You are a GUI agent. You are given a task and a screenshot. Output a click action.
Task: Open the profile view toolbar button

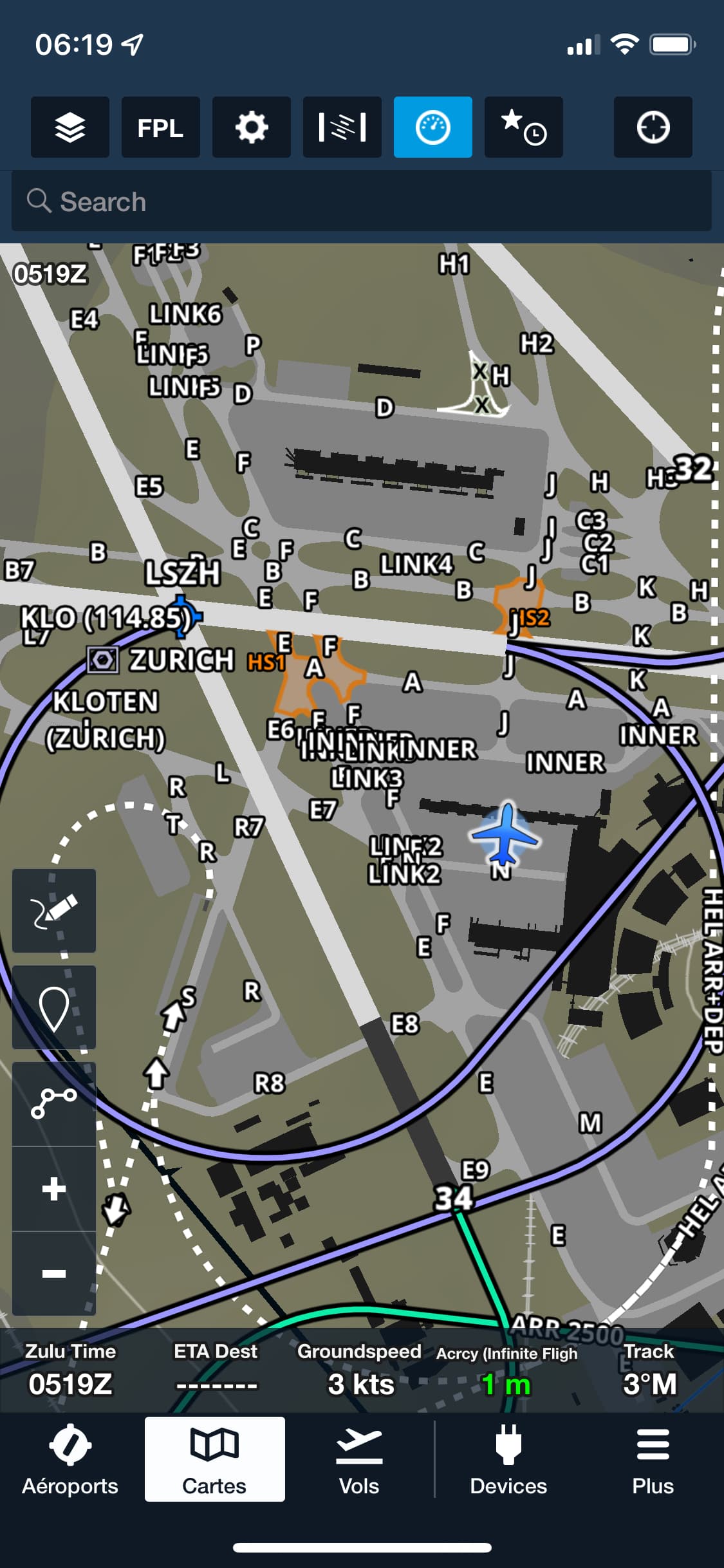[x=342, y=127]
